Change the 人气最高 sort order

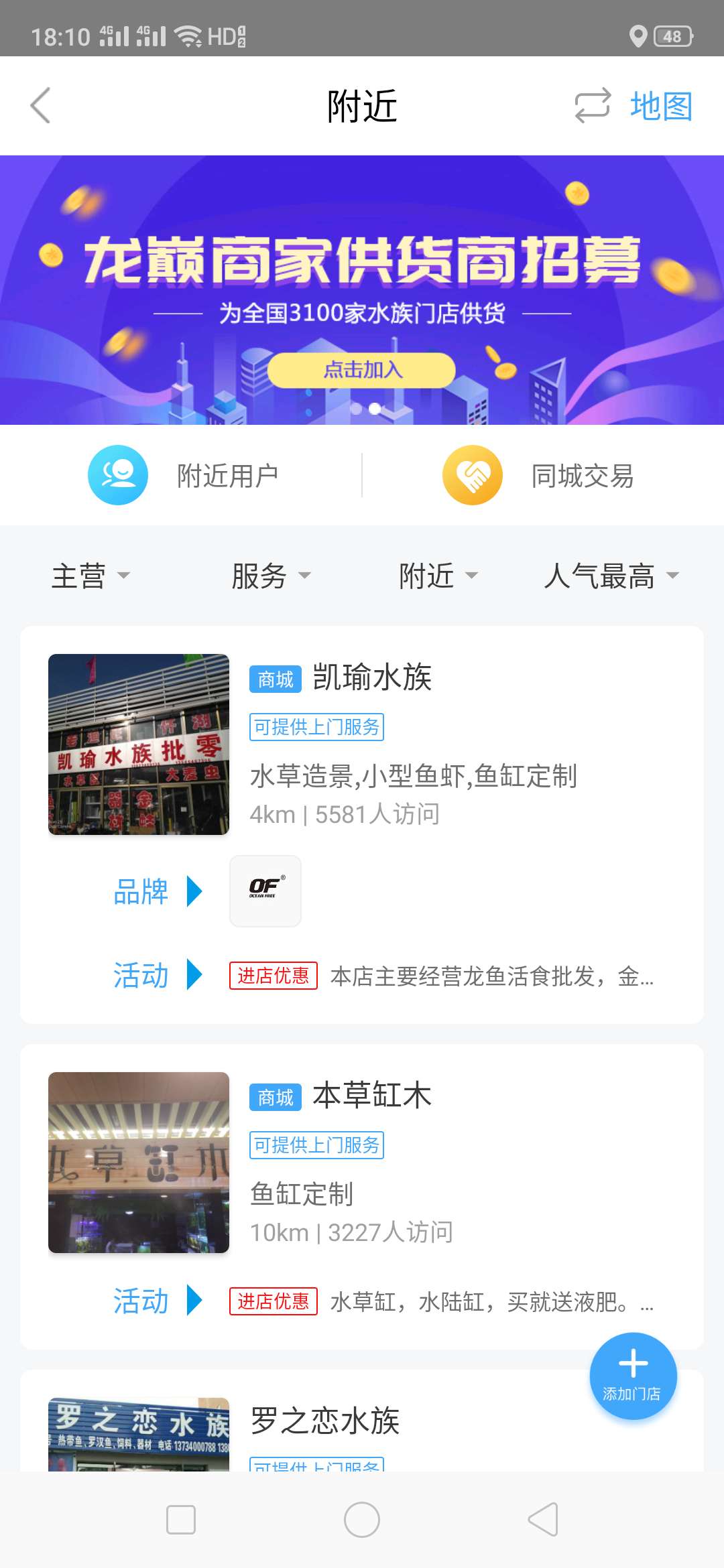click(x=611, y=576)
